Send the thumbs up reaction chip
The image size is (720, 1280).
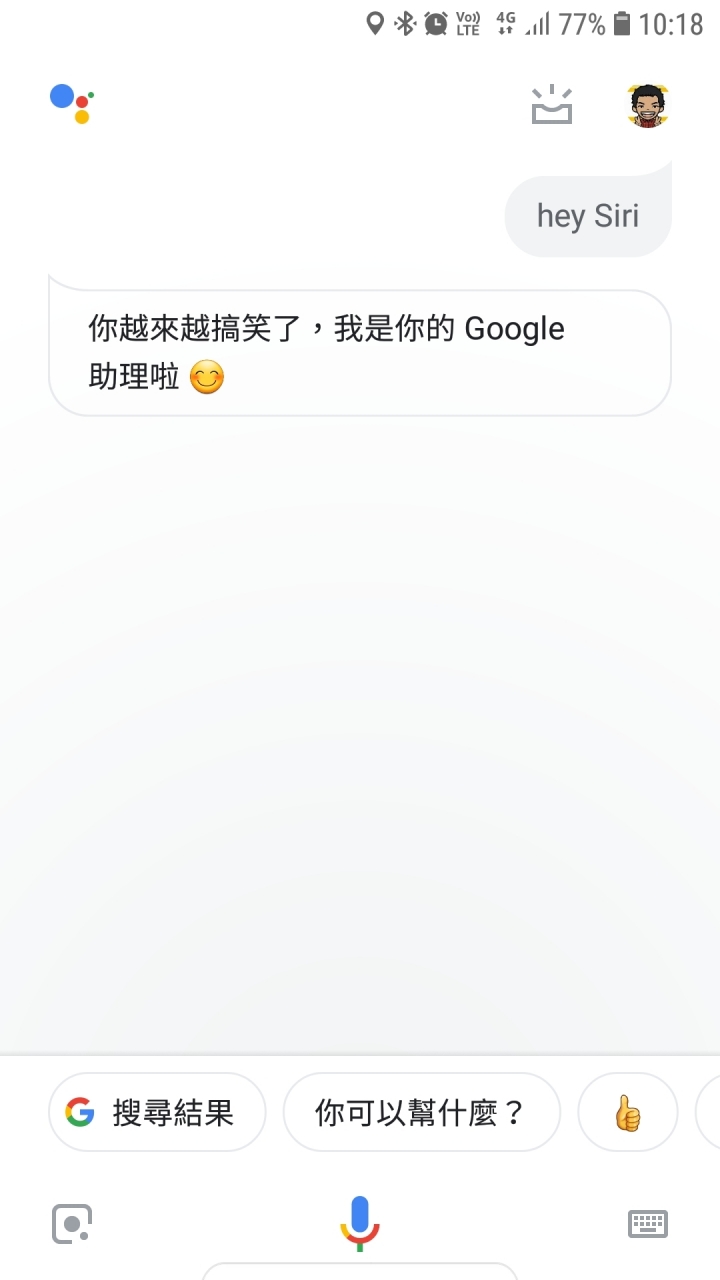628,1112
